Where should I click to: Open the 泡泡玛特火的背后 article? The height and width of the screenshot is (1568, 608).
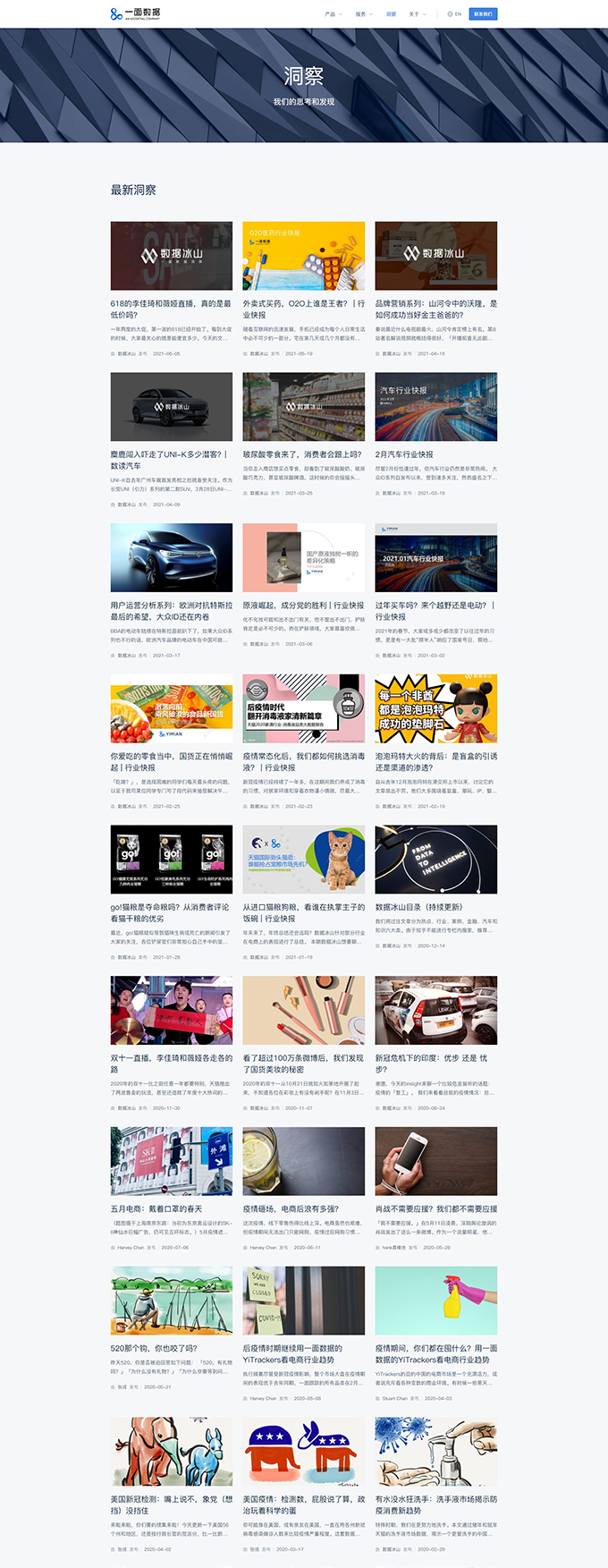[435, 761]
